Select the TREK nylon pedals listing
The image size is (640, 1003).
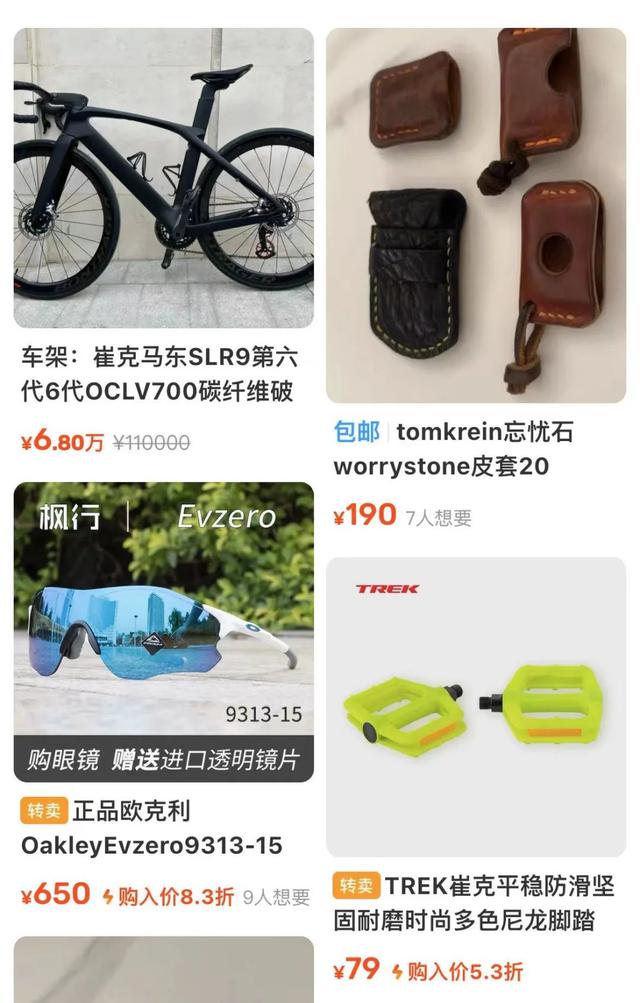coord(476,706)
